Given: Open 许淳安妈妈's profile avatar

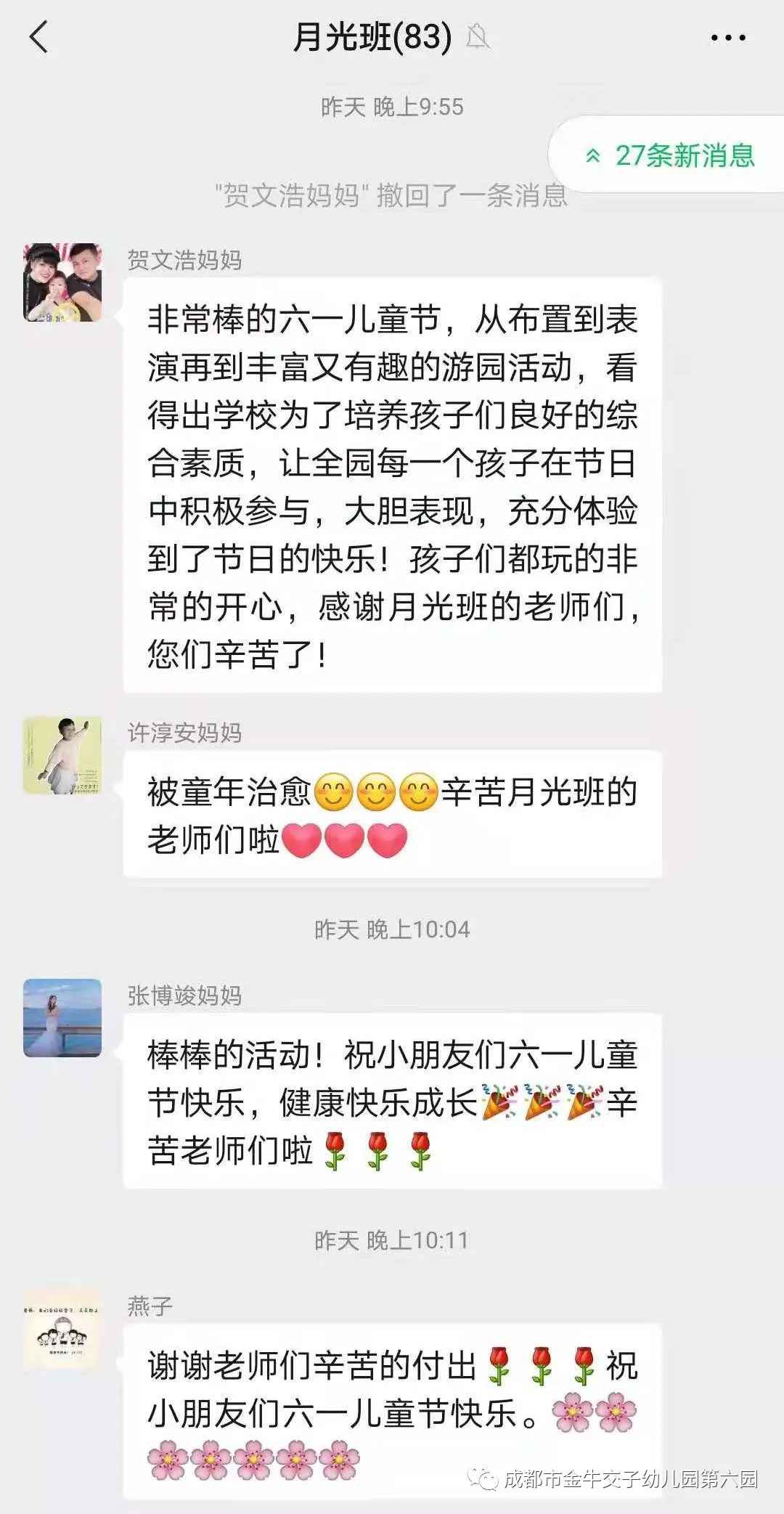Looking at the screenshot, I should click(x=62, y=755).
